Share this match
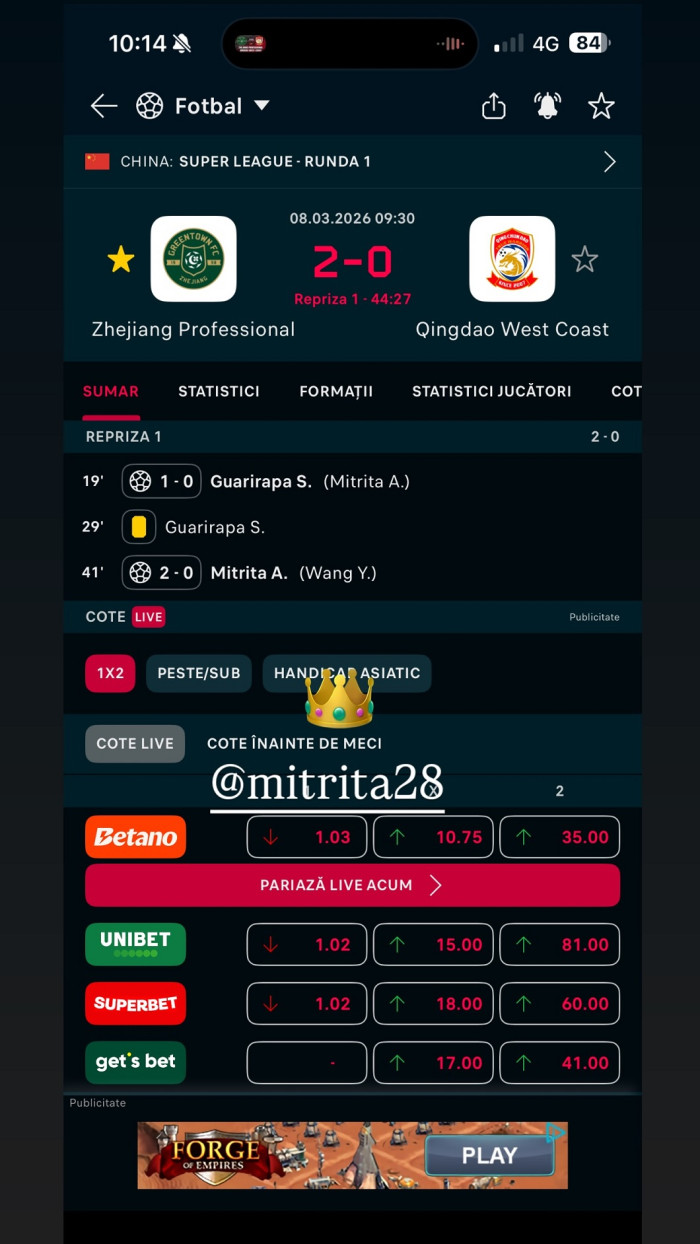The image size is (700, 1244). [494, 106]
